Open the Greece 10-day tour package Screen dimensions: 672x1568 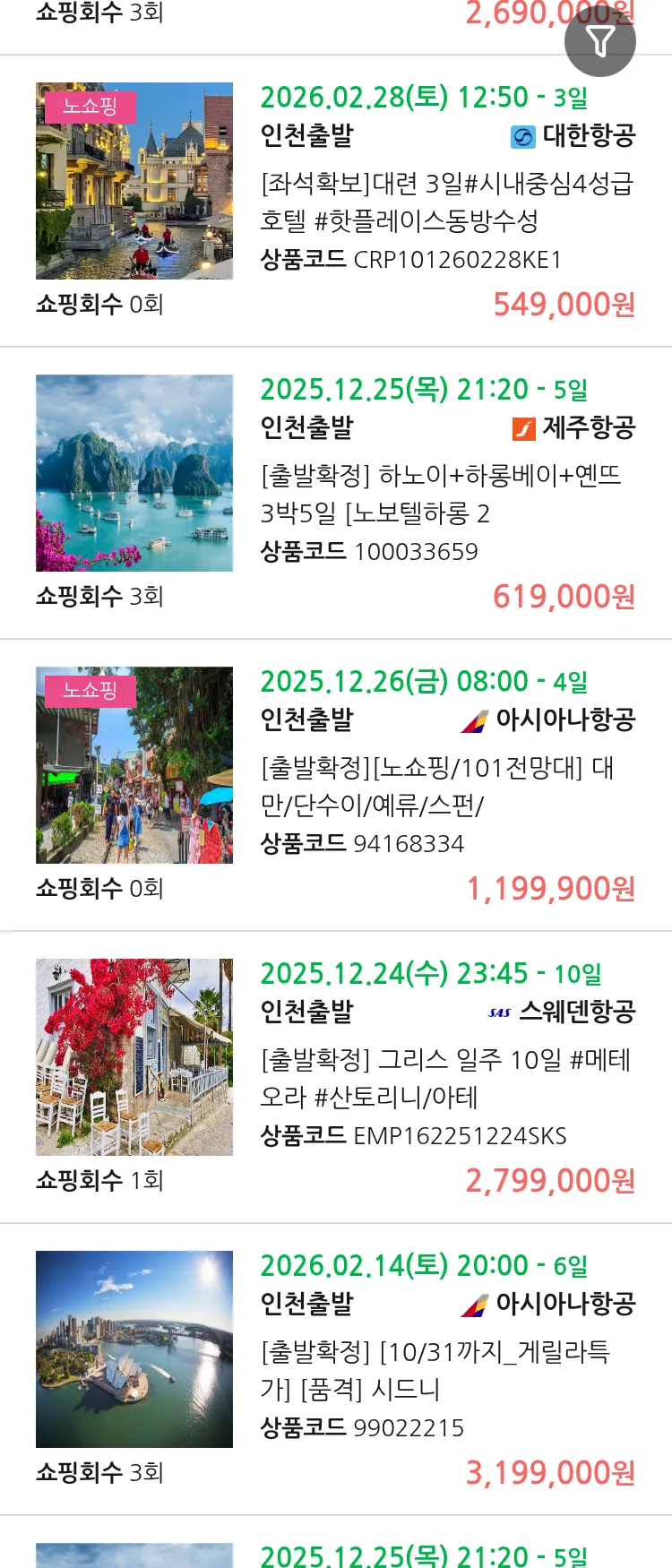[x=446, y=1078]
